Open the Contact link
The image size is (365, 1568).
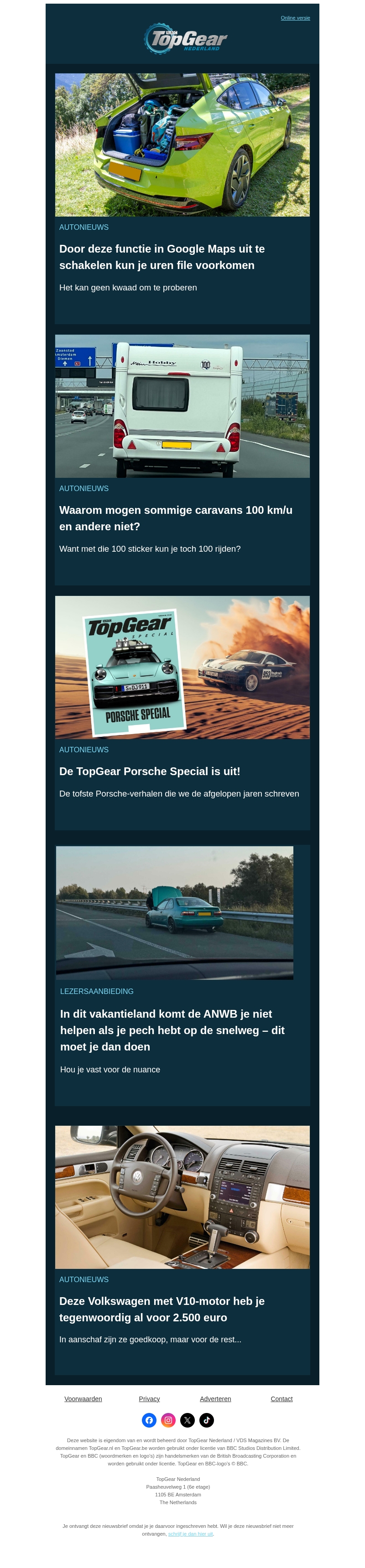(282, 1399)
